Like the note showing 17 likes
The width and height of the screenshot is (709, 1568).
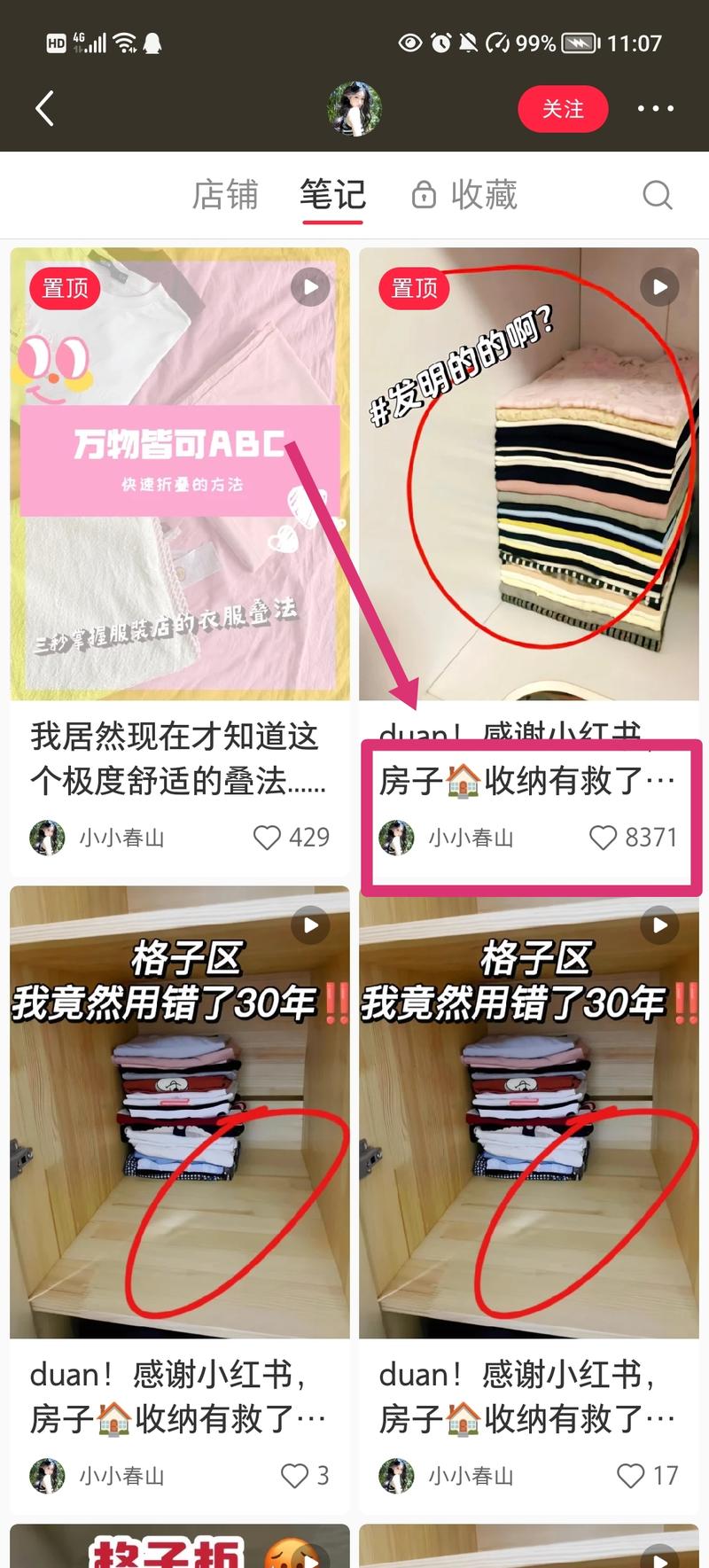630,1476
